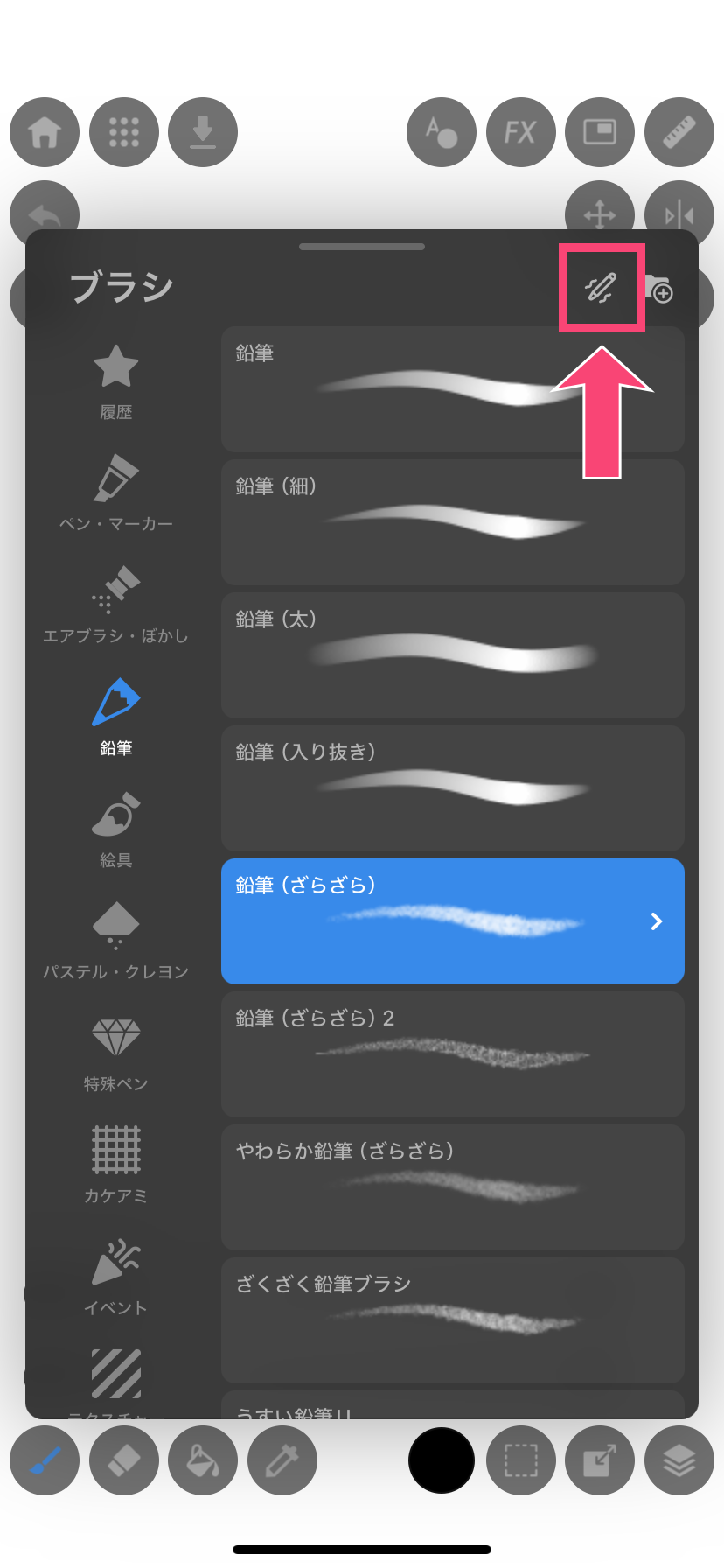724x1568 pixels.
Task: Choose the 鉛筆（細）brush
Action: [x=452, y=522]
